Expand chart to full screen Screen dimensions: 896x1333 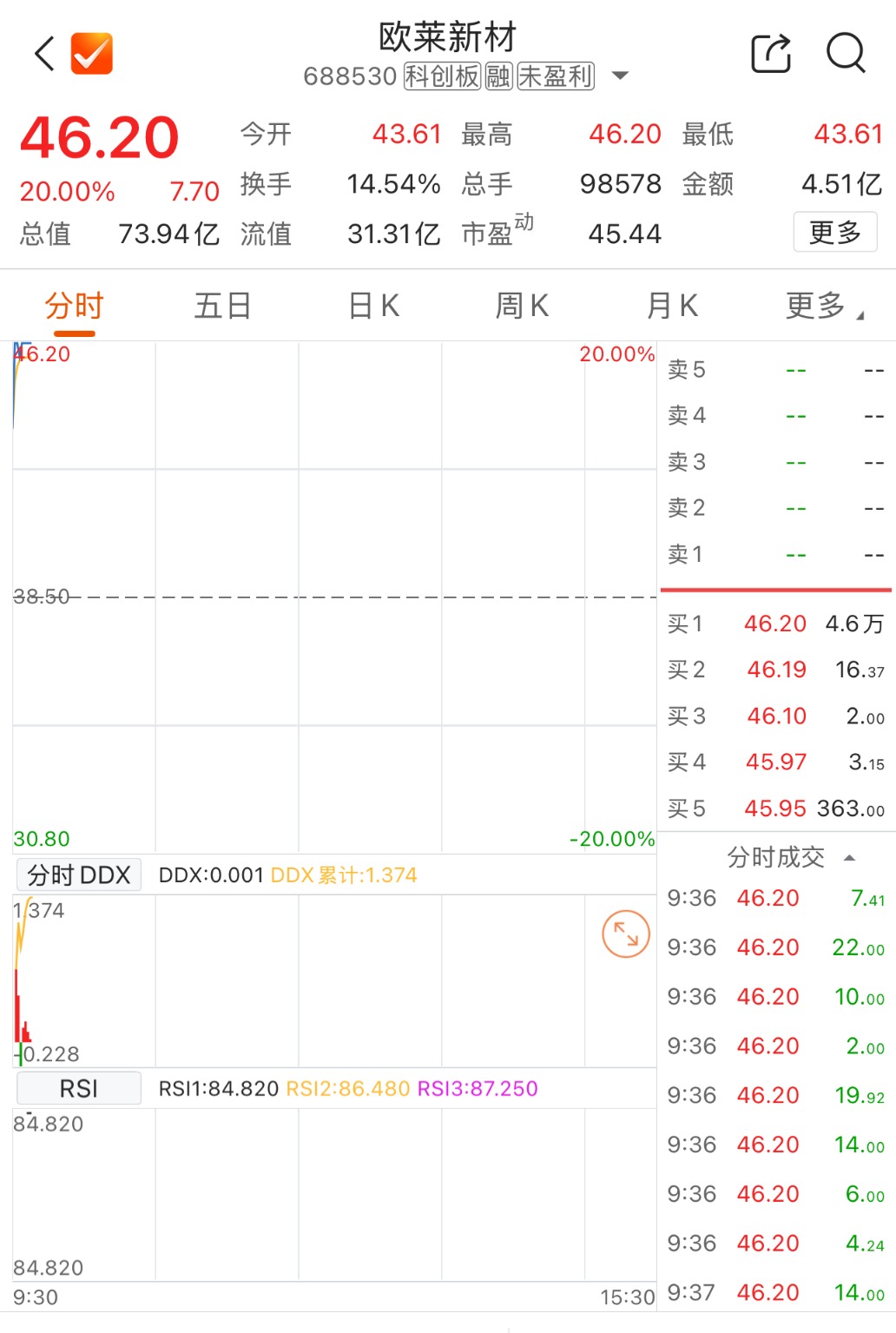click(x=626, y=934)
